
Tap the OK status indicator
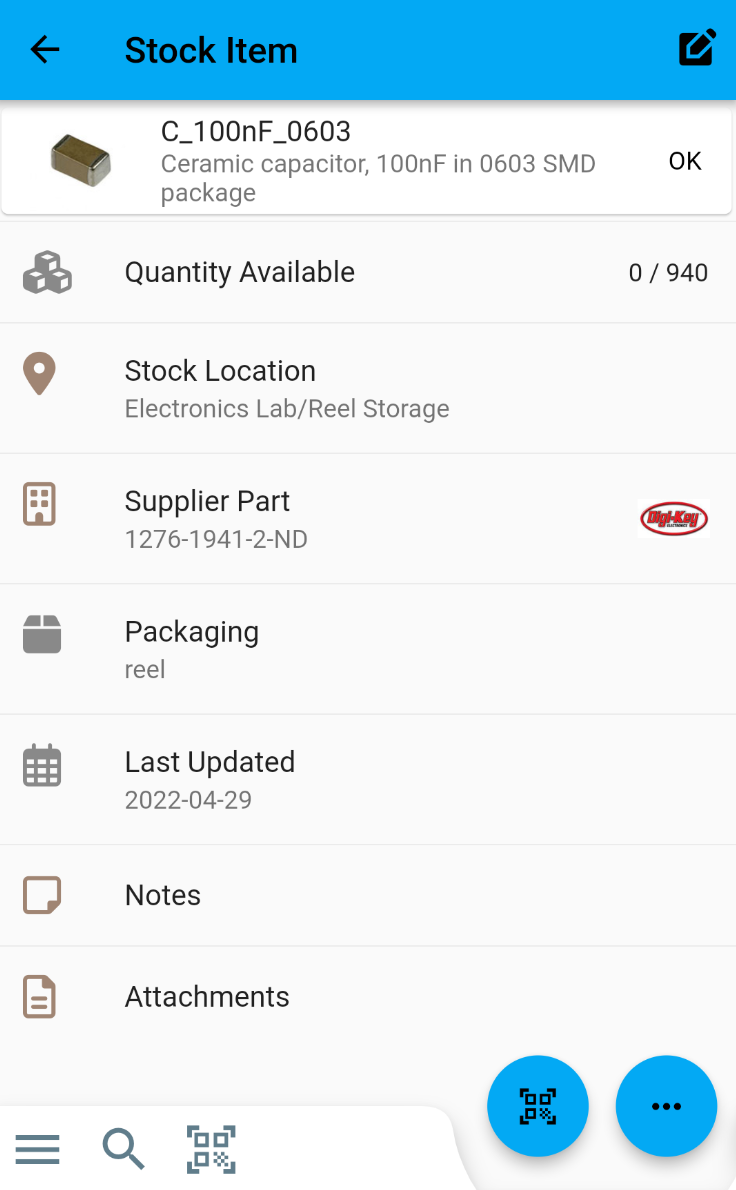685,160
